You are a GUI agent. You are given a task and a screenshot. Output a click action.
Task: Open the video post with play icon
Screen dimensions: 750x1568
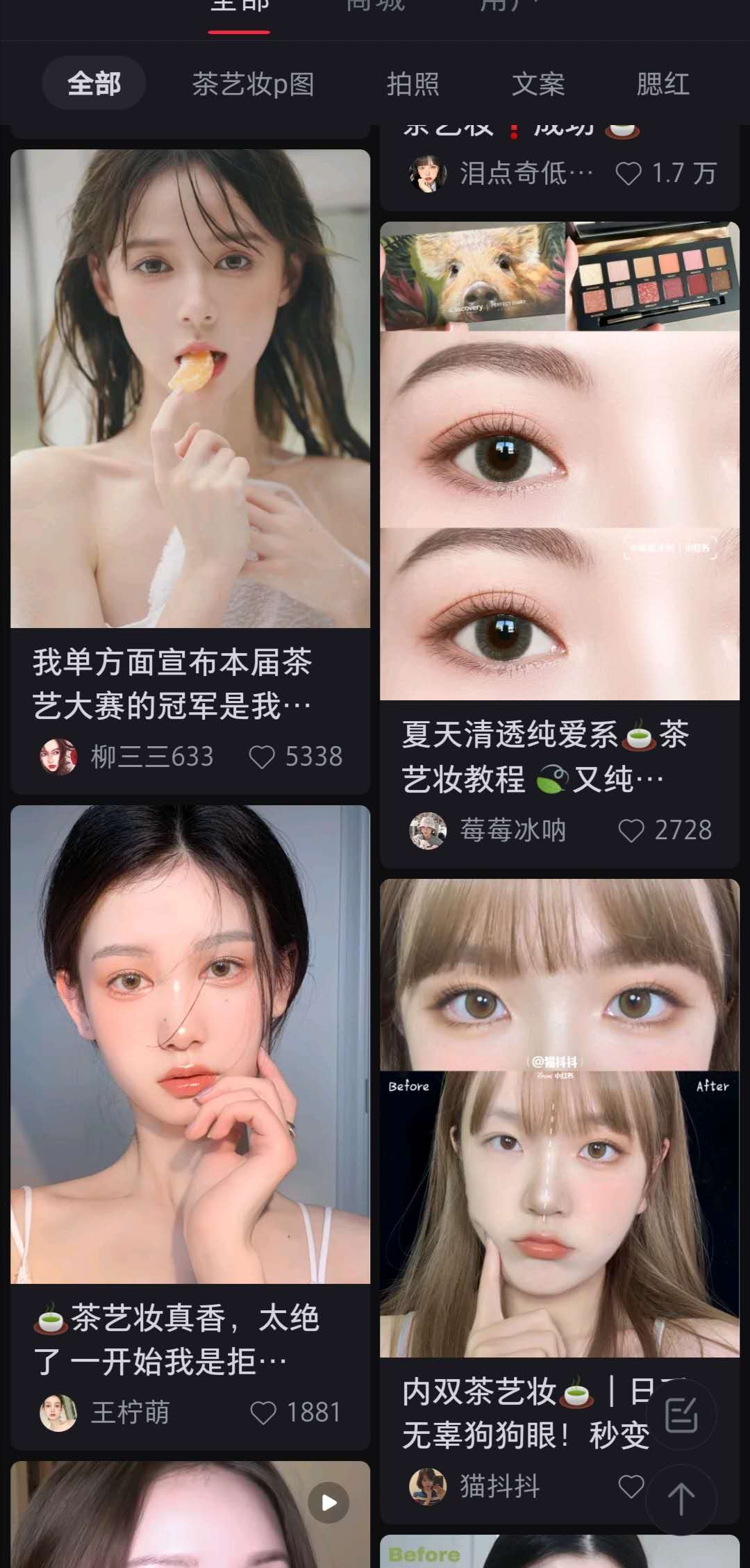point(190,1515)
